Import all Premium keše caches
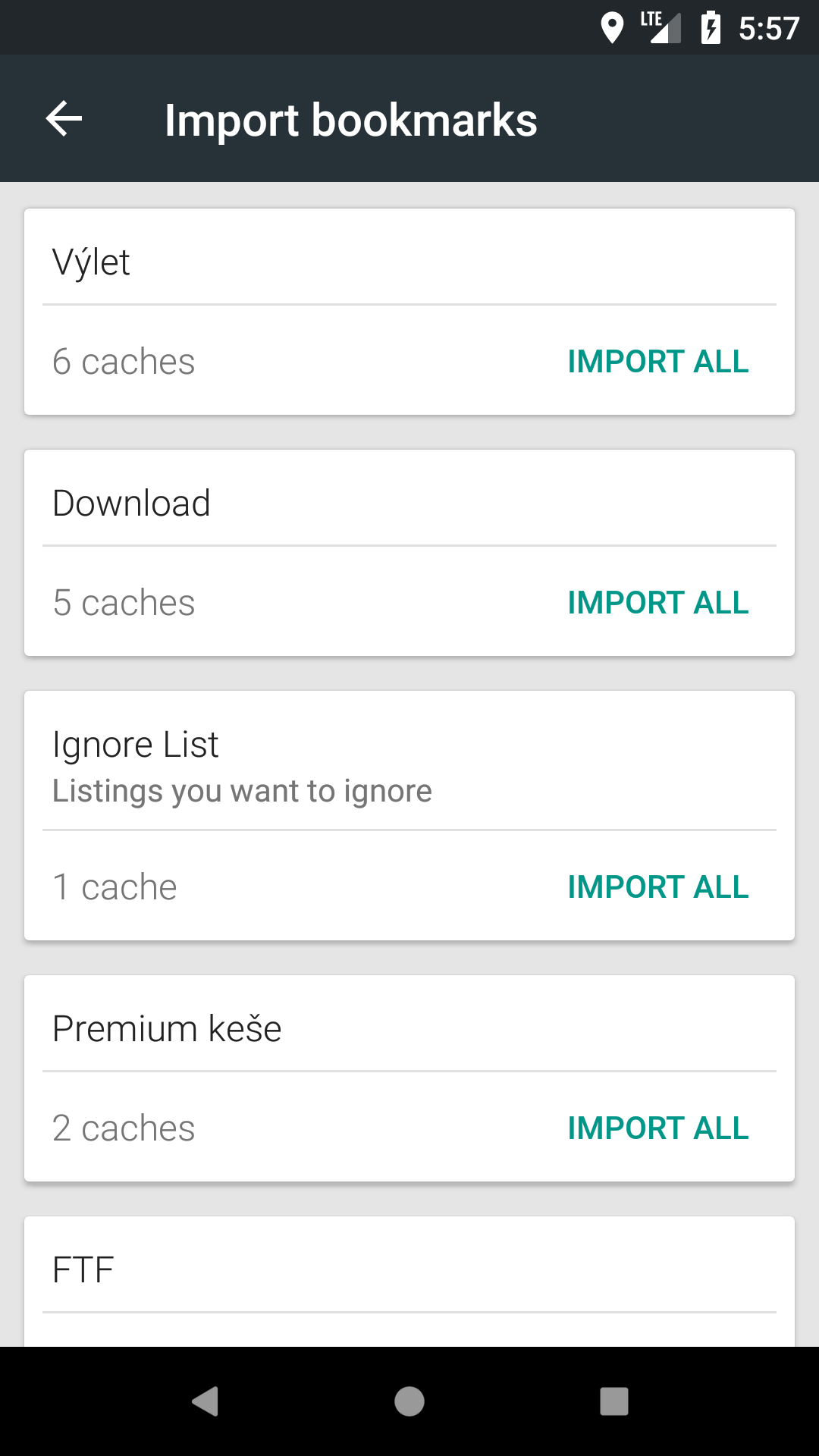The width and height of the screenshot is (819, 1456). pyautogui.click(x=657, y=1128)
